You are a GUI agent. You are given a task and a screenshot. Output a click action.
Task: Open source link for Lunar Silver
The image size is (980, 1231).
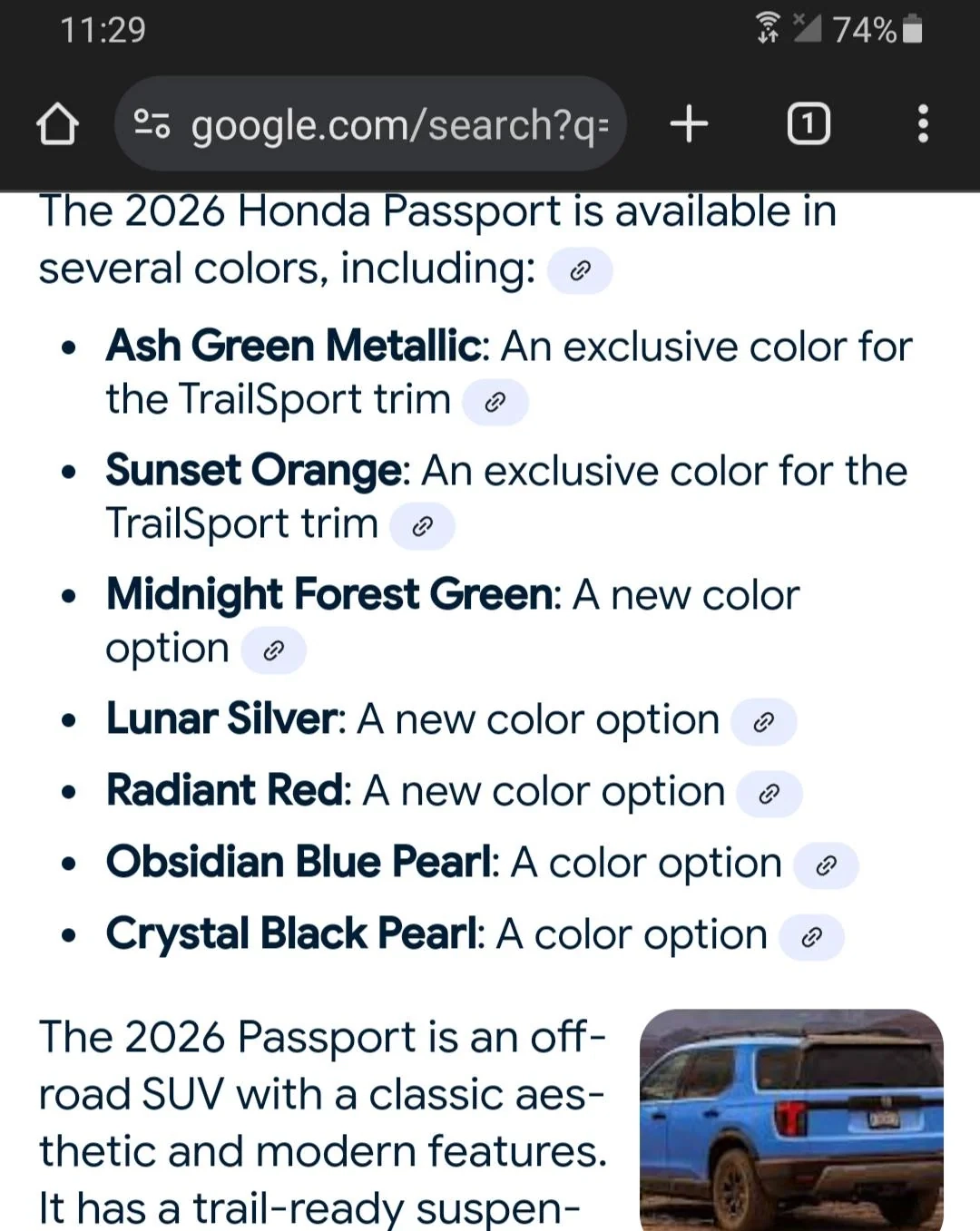tap(764, 721)
